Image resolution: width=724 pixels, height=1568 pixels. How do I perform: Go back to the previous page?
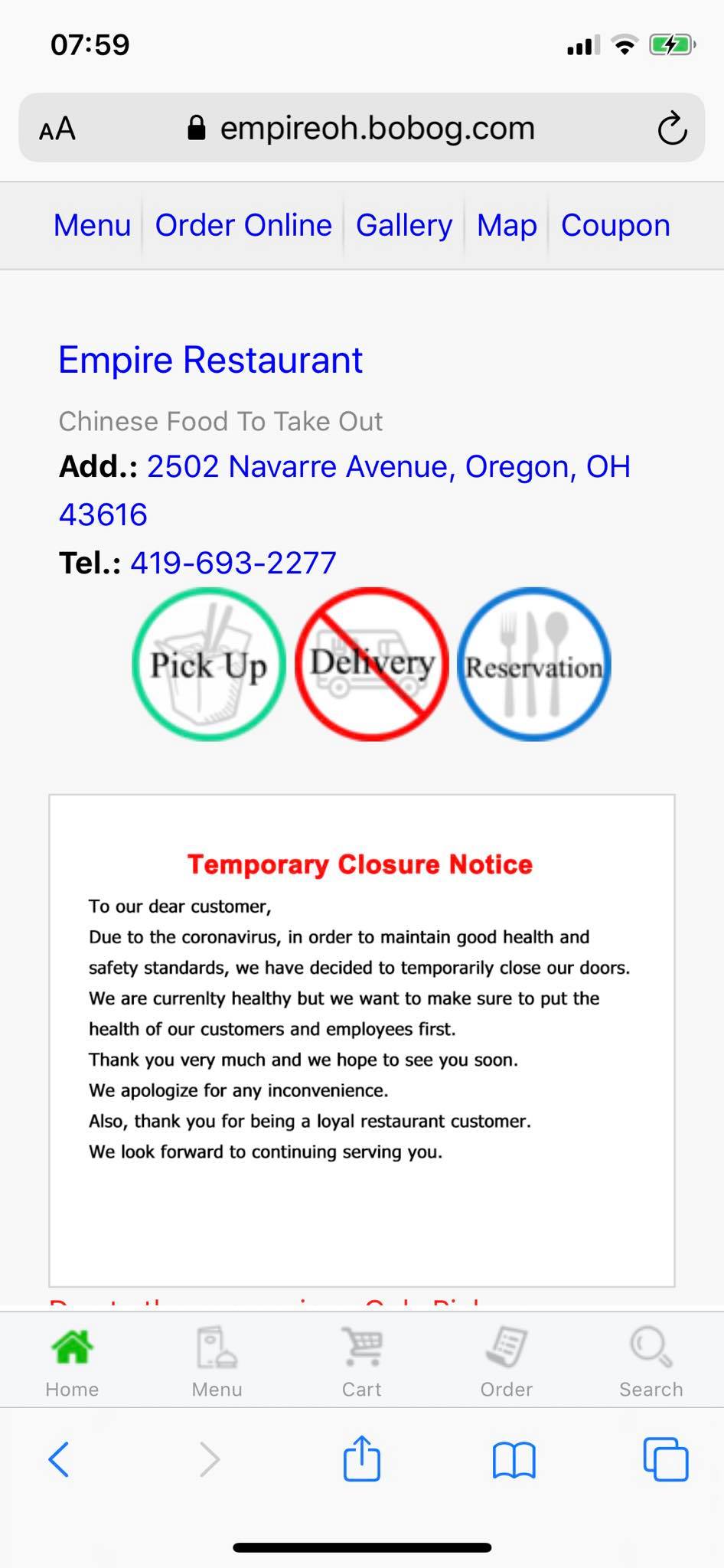[59, 1459]
